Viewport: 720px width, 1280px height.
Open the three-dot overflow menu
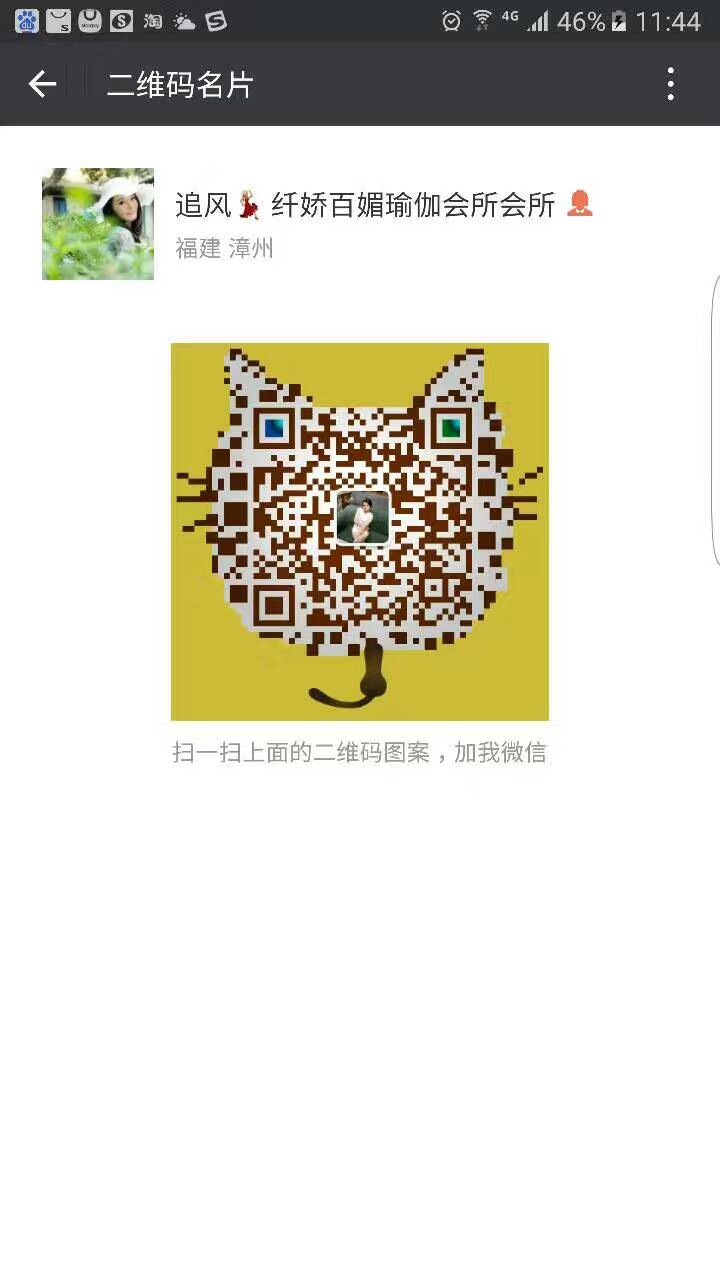tap(671, 84)
